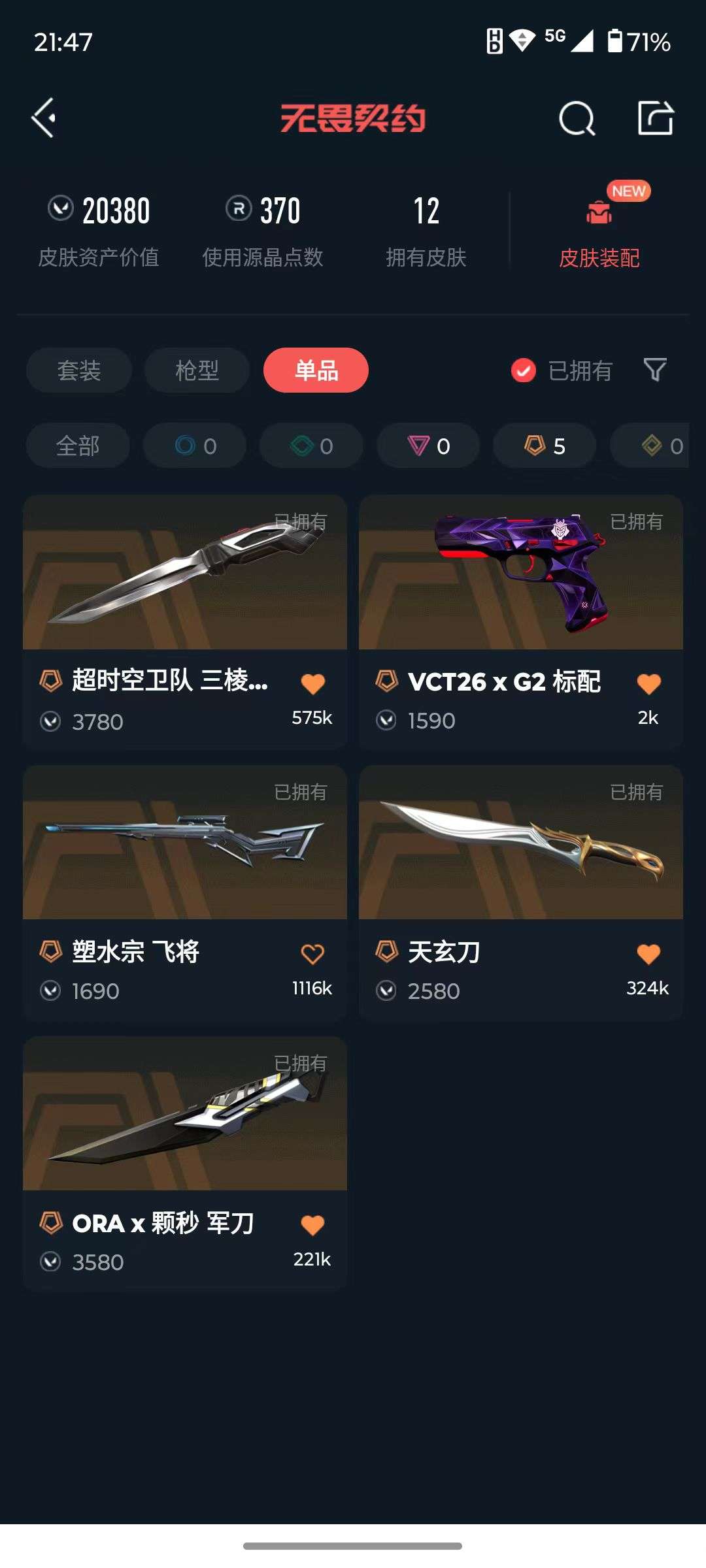Select the orange pentagon rarity filter showing 5

[x=543, y=446]
